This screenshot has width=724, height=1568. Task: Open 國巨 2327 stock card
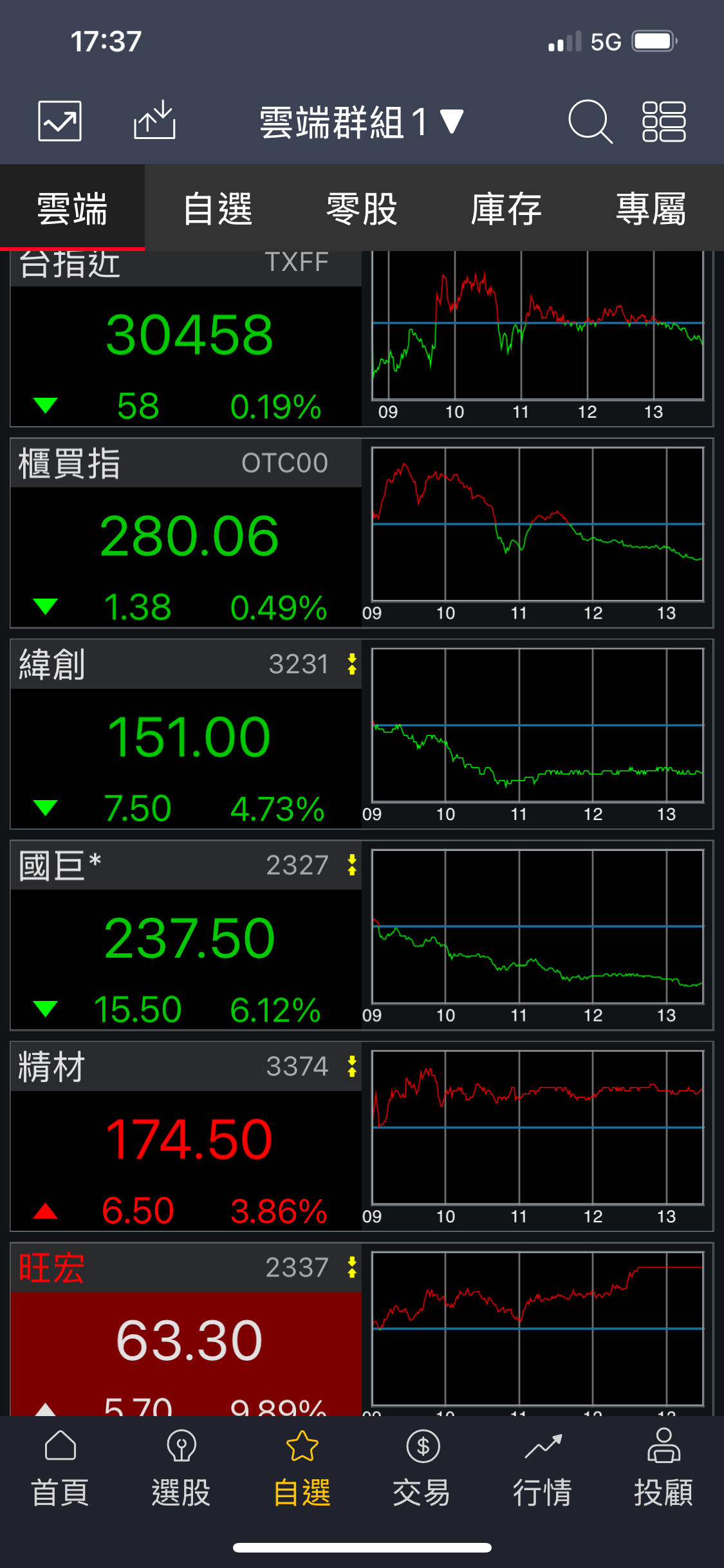pos(187,936)
